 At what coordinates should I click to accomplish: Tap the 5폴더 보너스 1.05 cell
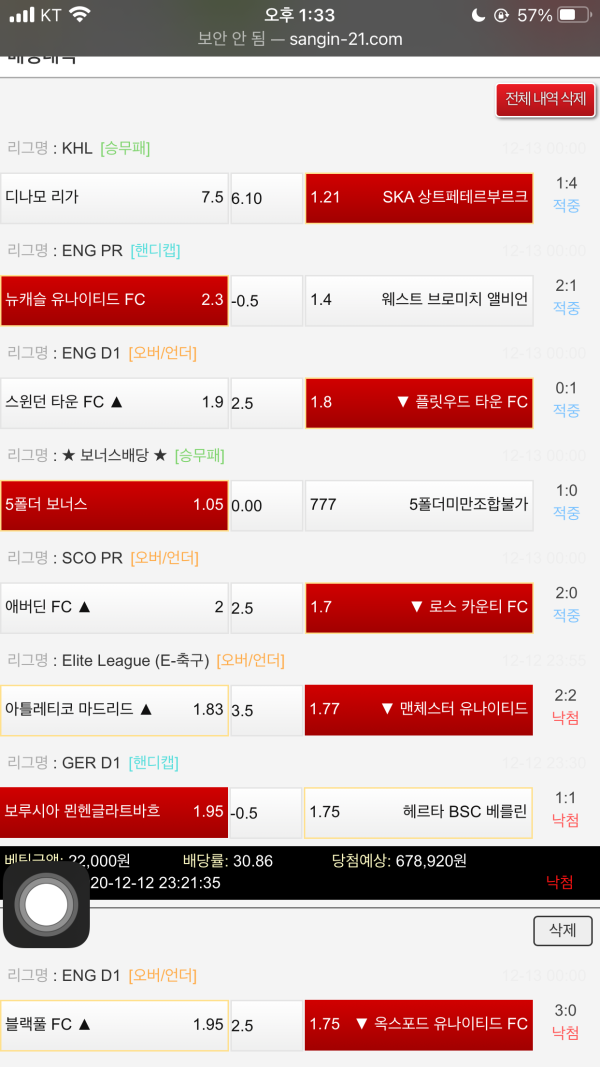[x=114, y=504]
